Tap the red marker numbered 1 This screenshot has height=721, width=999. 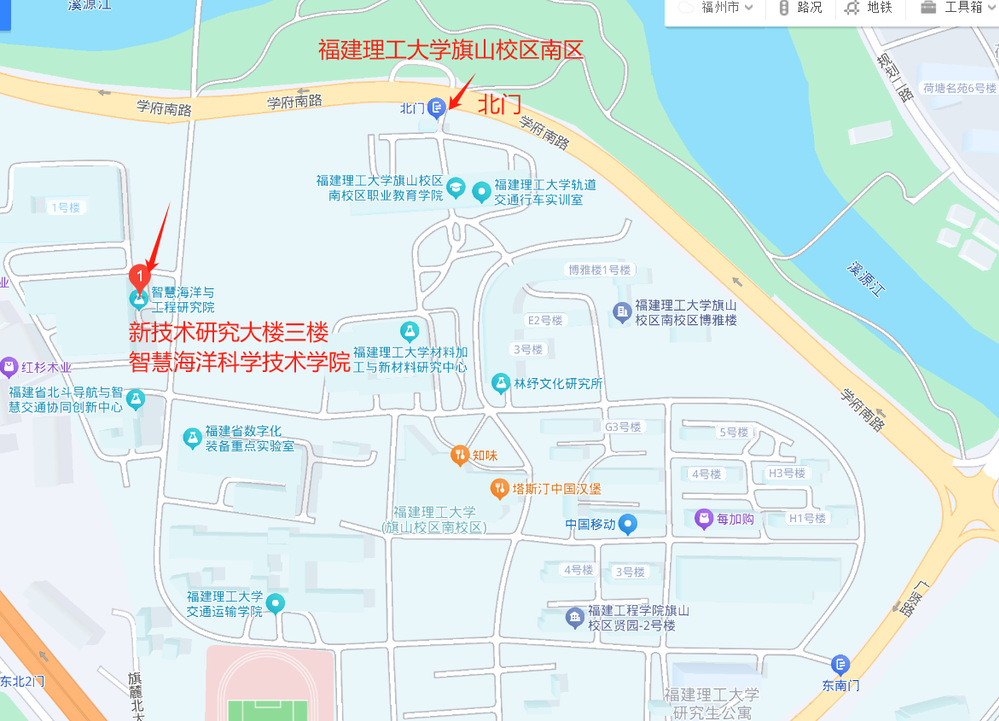pyautogui.click(x=142, y=272)
